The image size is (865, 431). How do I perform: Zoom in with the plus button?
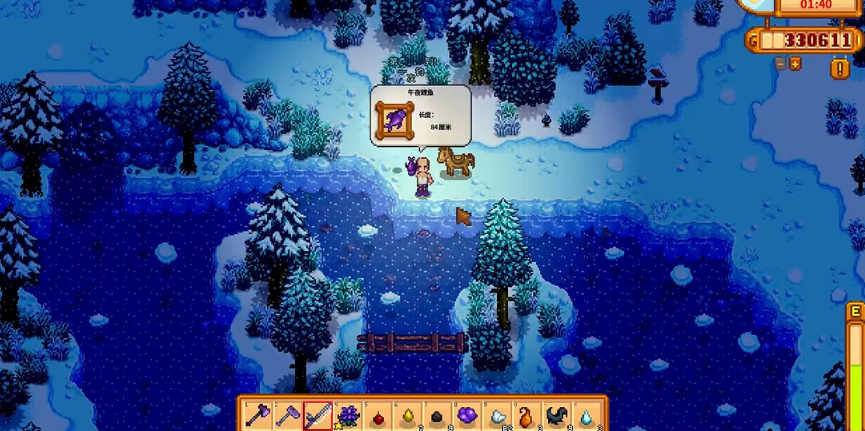pos(796,64)
